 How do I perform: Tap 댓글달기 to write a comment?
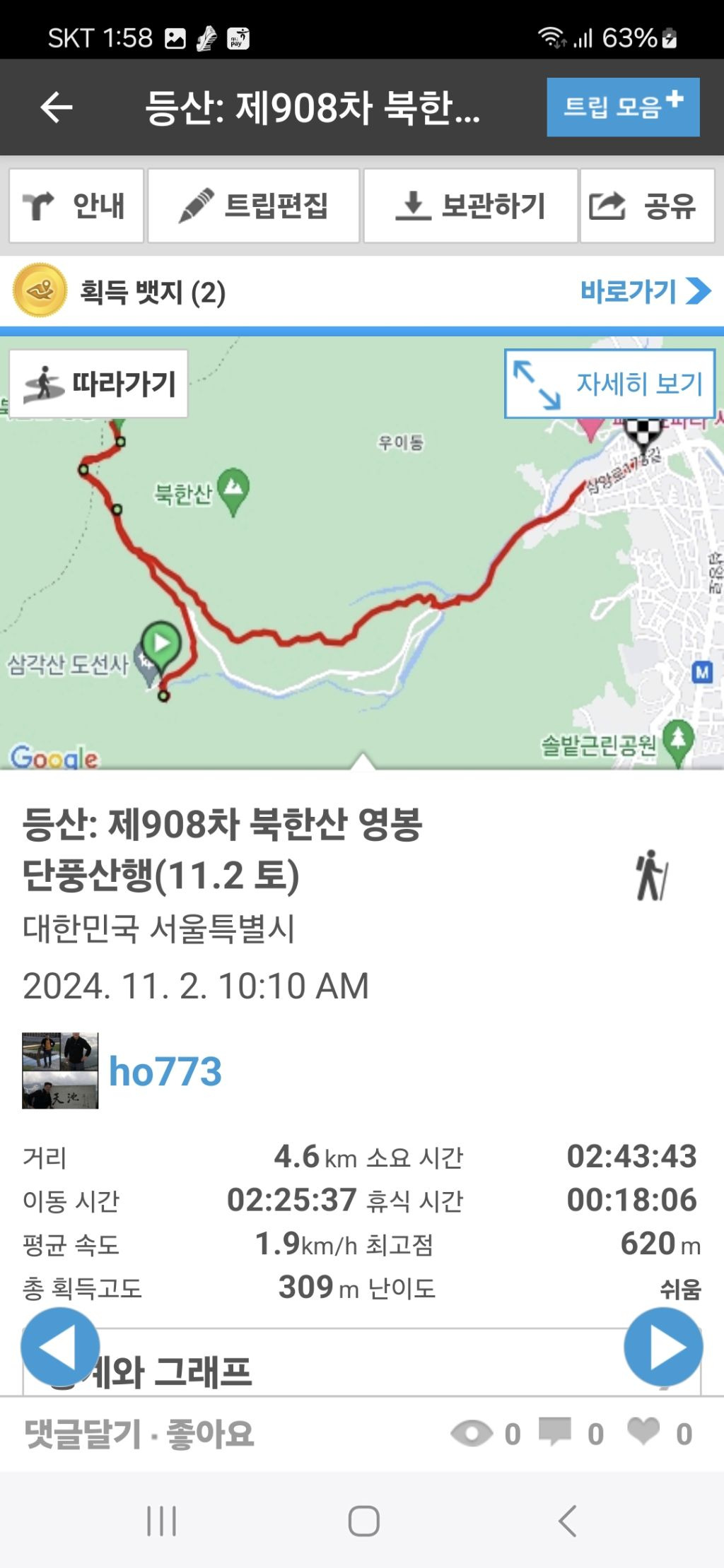(83, 1434)
